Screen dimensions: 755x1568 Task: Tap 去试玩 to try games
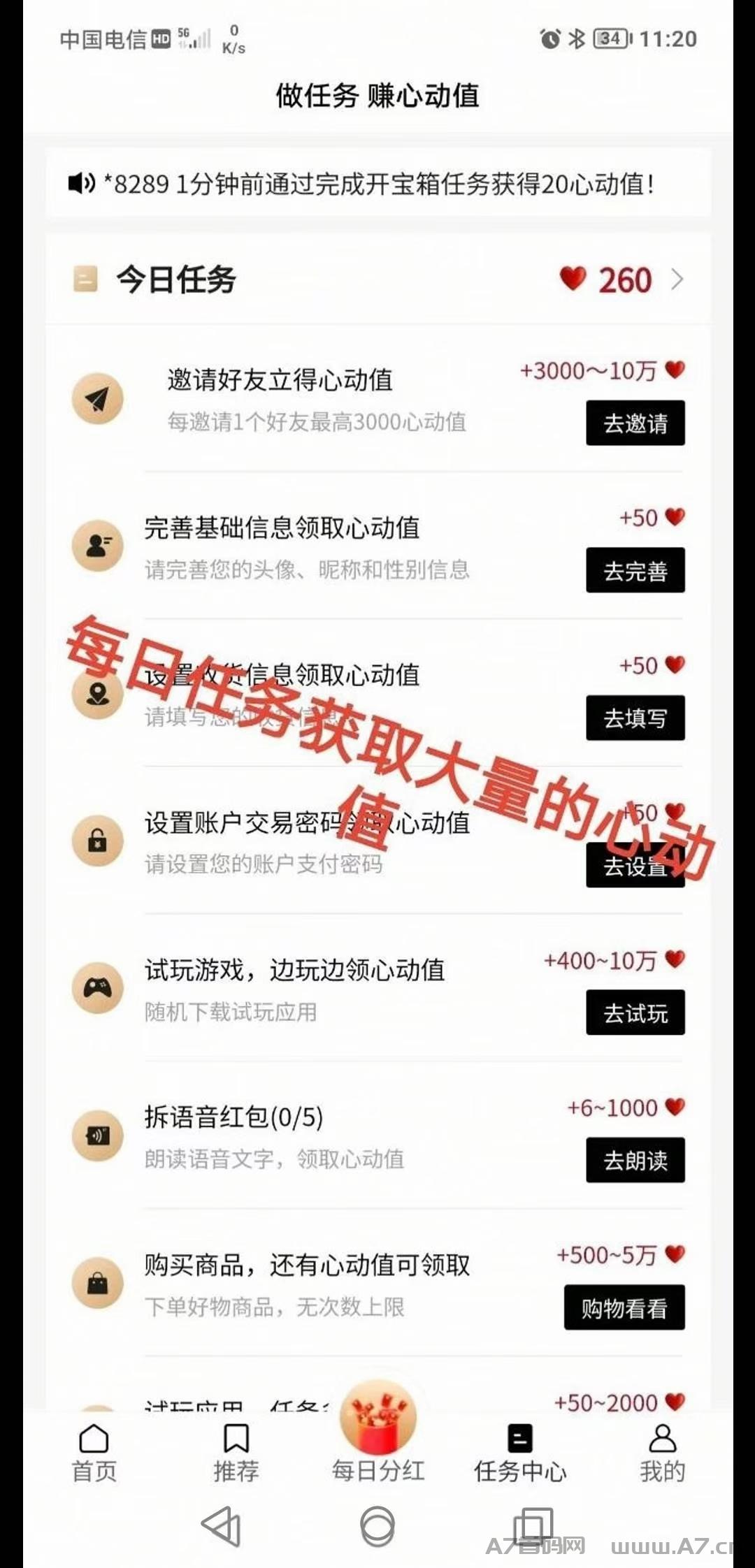pyautogui.click(x=635, y=1012)
